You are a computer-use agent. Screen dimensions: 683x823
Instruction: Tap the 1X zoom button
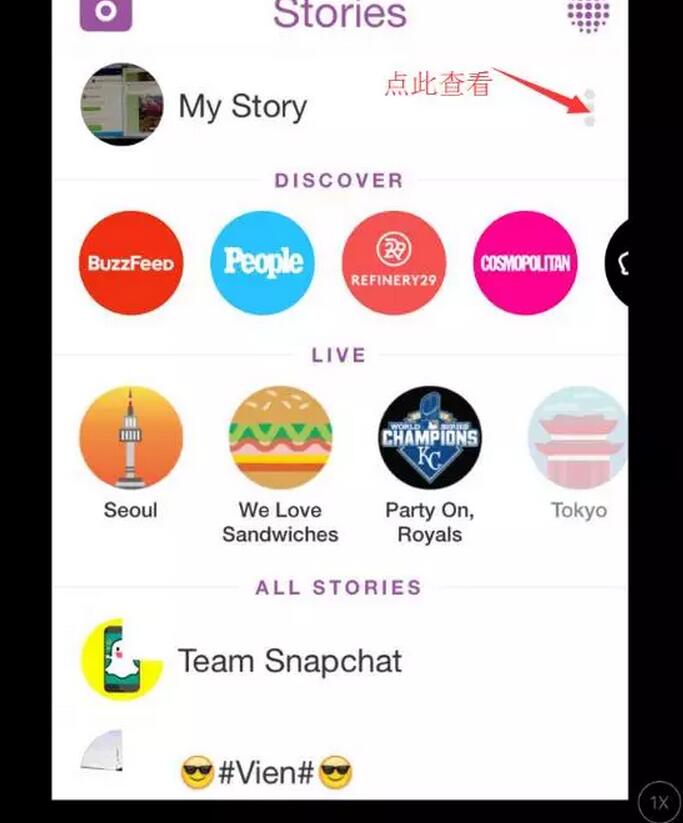pyautogui.click(x=659, y=801)
